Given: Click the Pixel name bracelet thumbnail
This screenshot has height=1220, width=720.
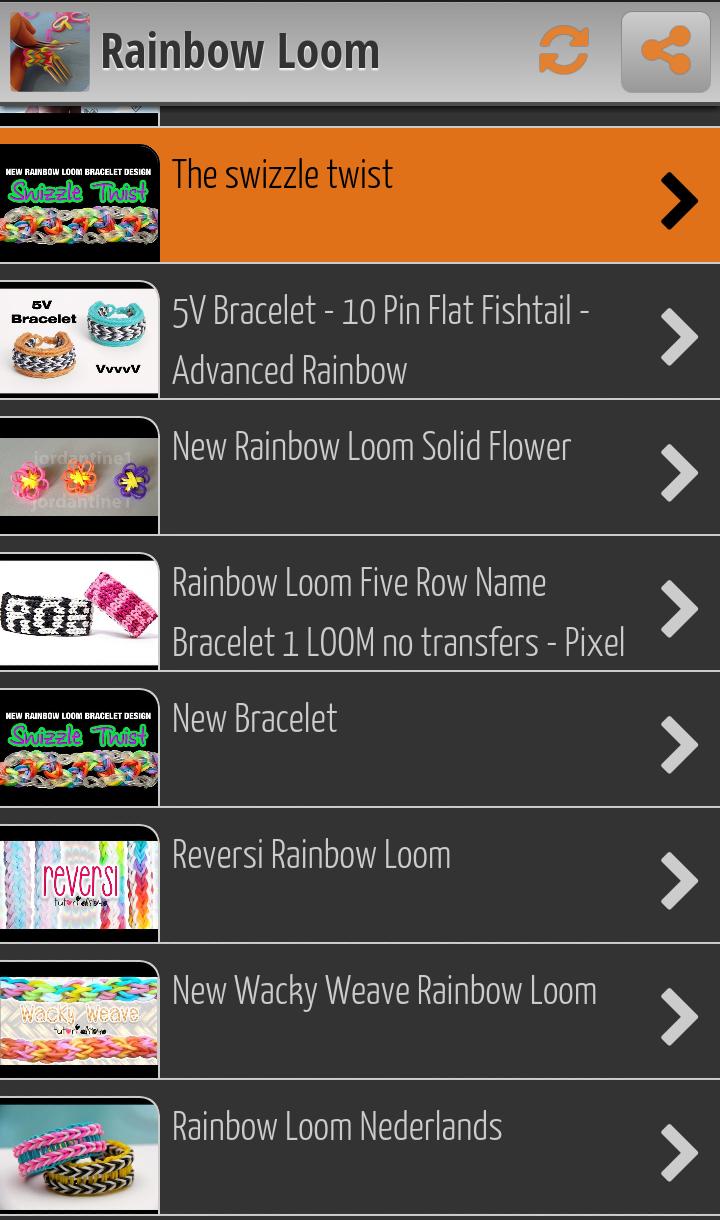Looking at the screenshot, I should point(80,607).
